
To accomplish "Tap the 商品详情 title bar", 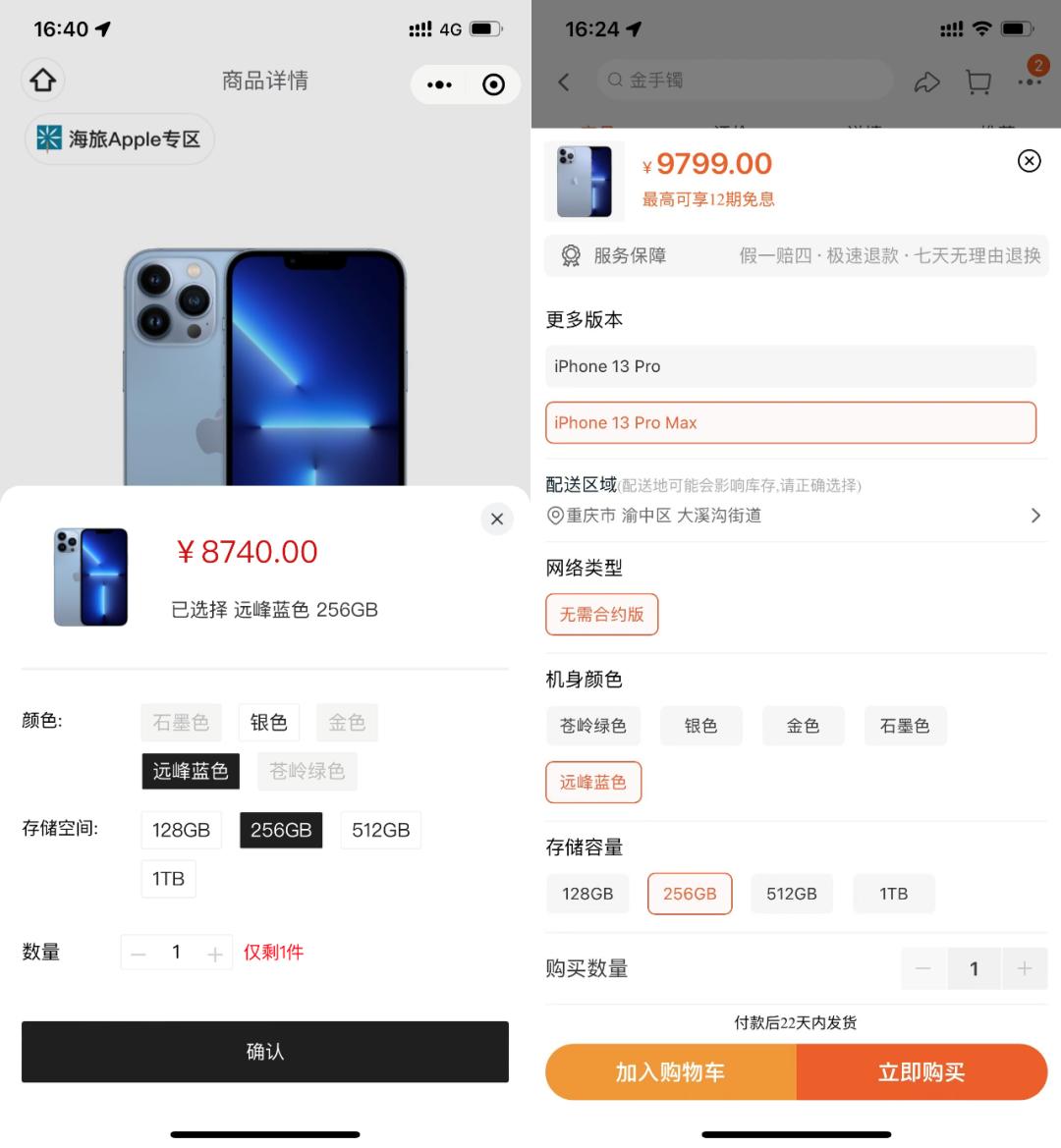I will point(265,82).
